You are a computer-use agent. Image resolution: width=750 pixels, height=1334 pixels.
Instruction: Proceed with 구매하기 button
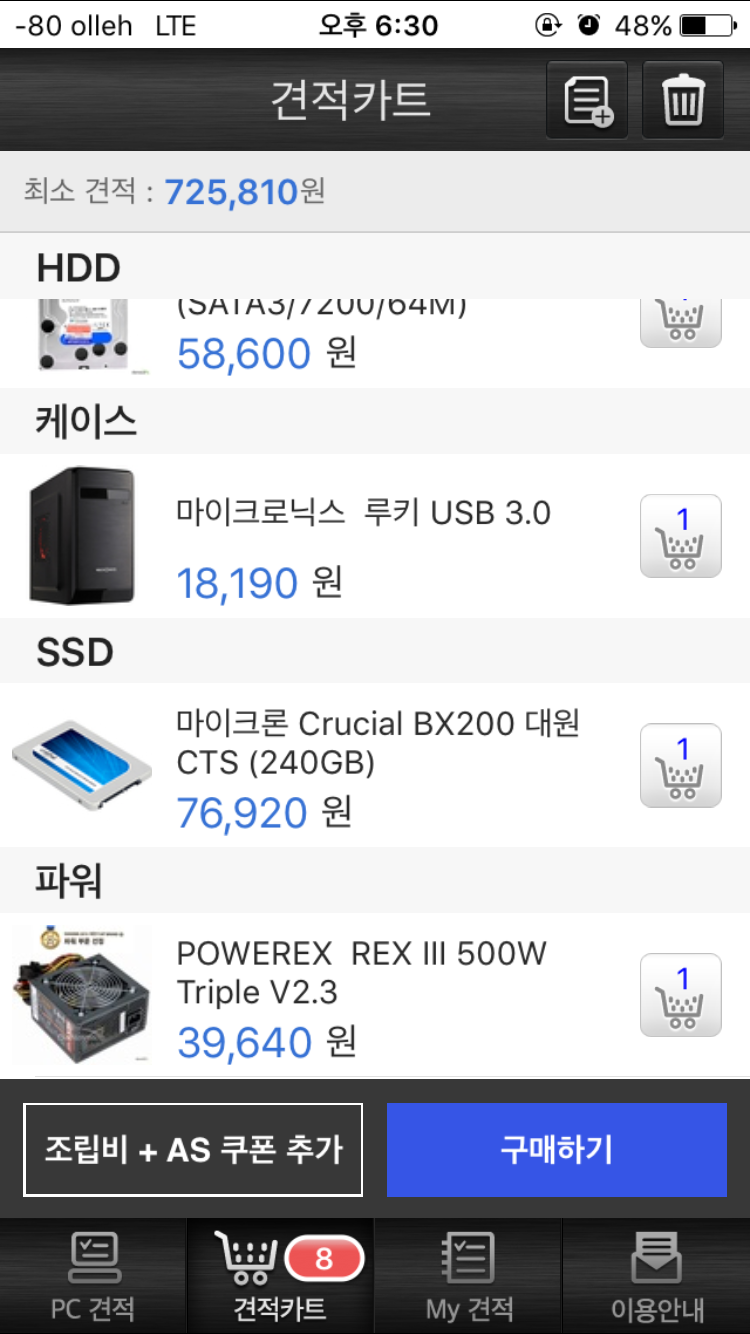[557, 1149]
